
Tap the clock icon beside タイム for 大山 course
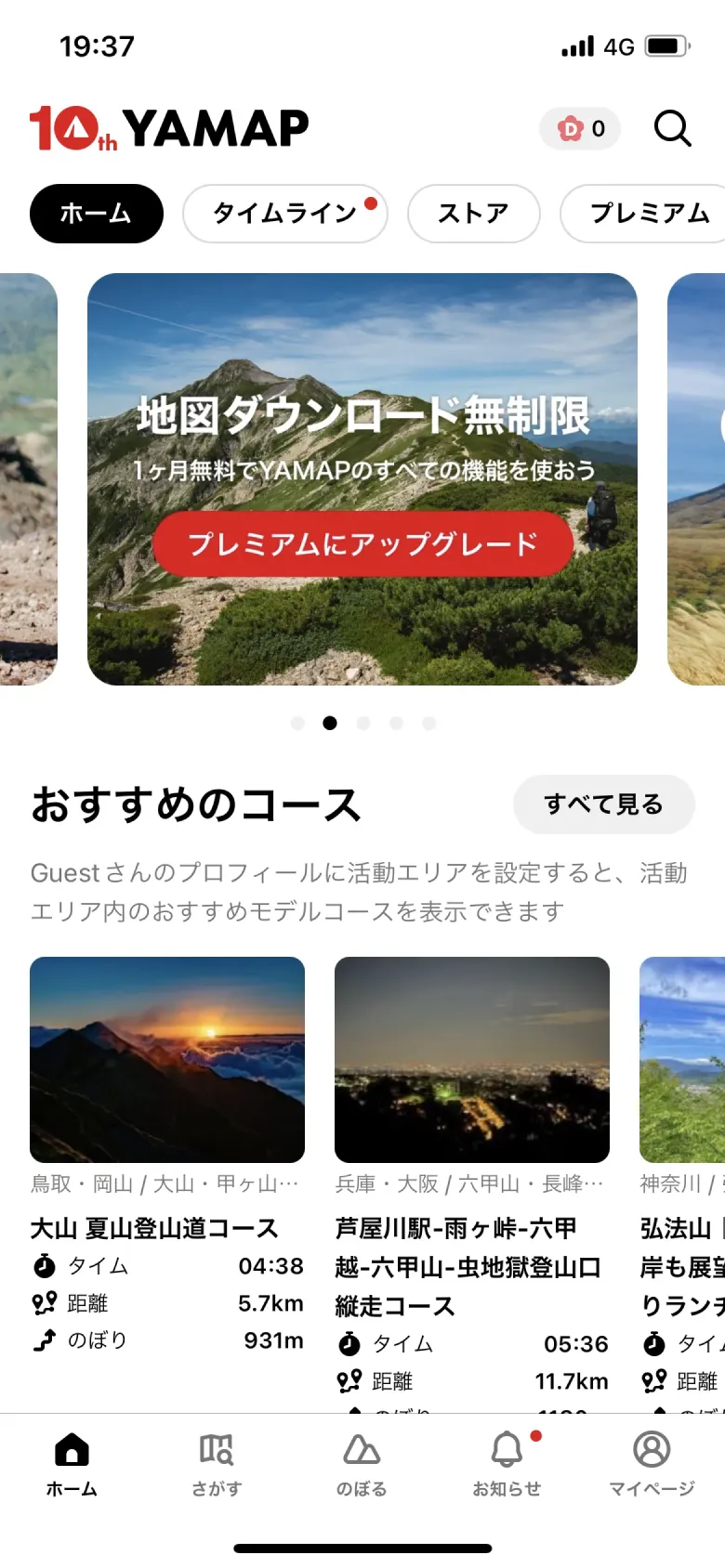(45, 1266)
